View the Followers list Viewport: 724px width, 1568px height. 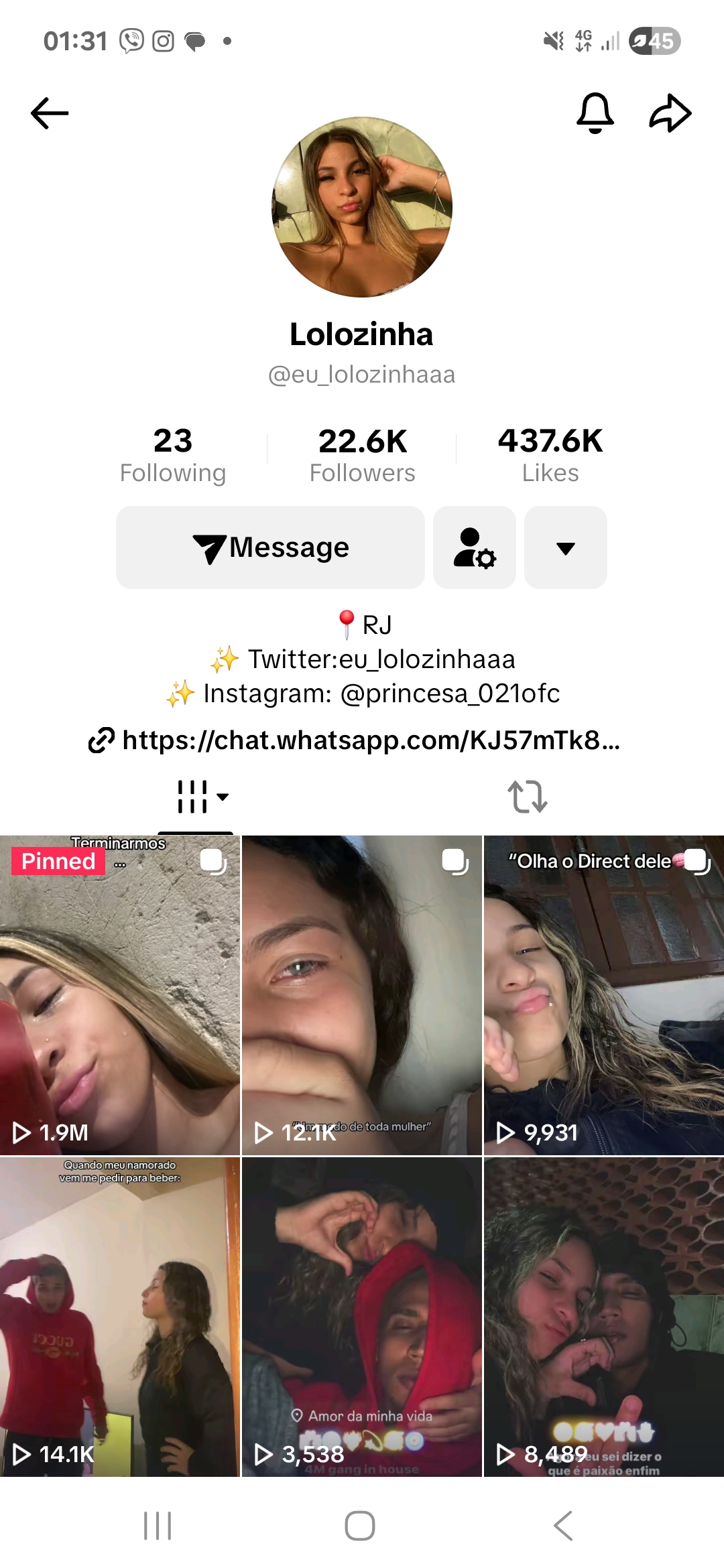click(x=362, y=454)
